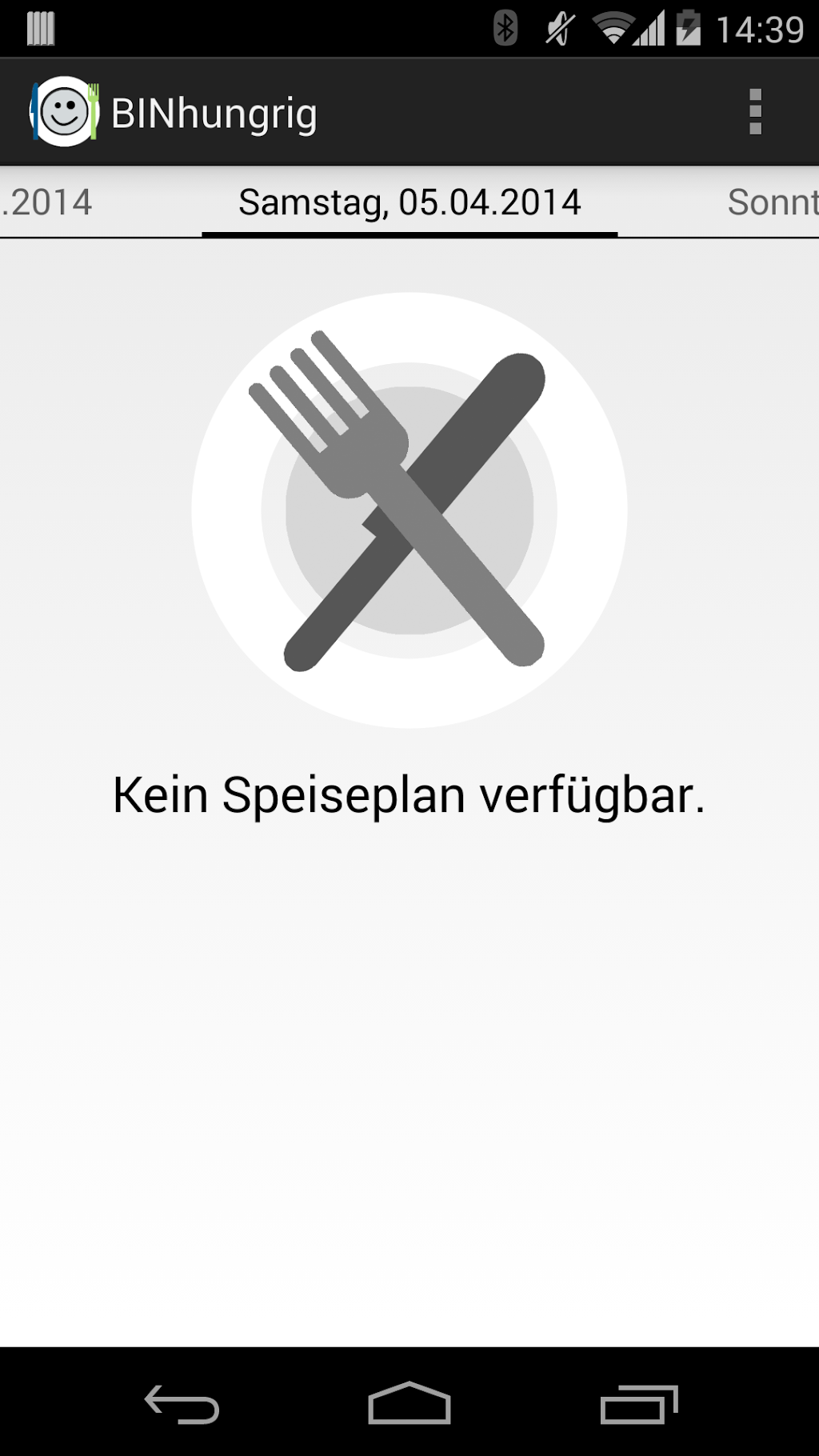Open the overflow menu
This screenshot has width=819, height=1456.
point(755,112)
